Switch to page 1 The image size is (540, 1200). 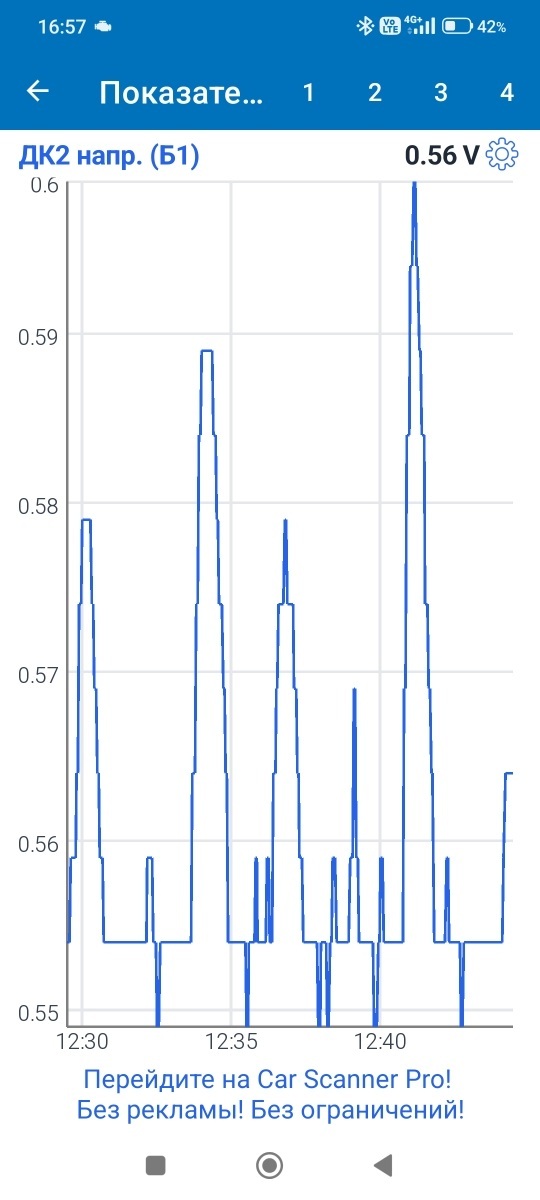coord(308,93)
